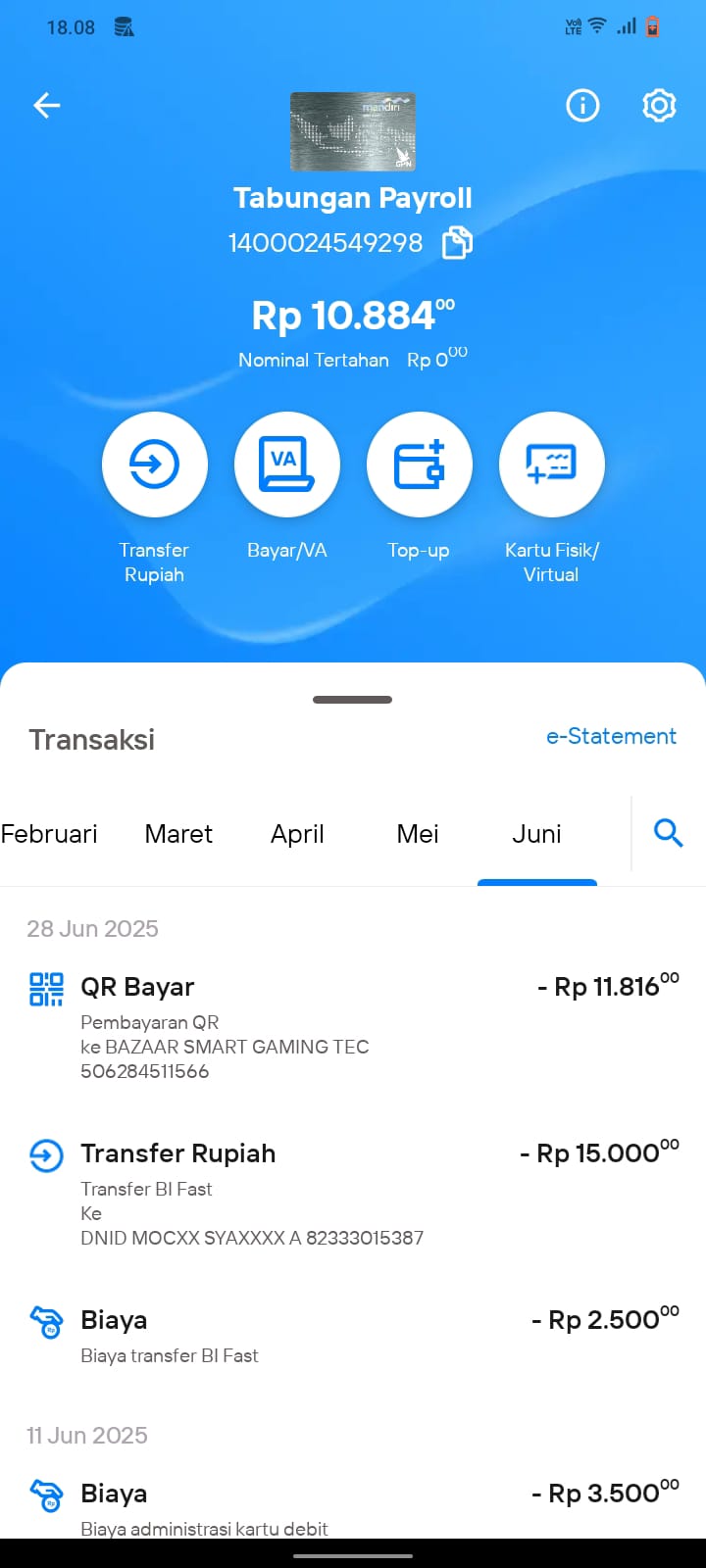Screen dimensions: 706x1568
Task: Open Bayar/VA payment option
Action: coord(287,487)
